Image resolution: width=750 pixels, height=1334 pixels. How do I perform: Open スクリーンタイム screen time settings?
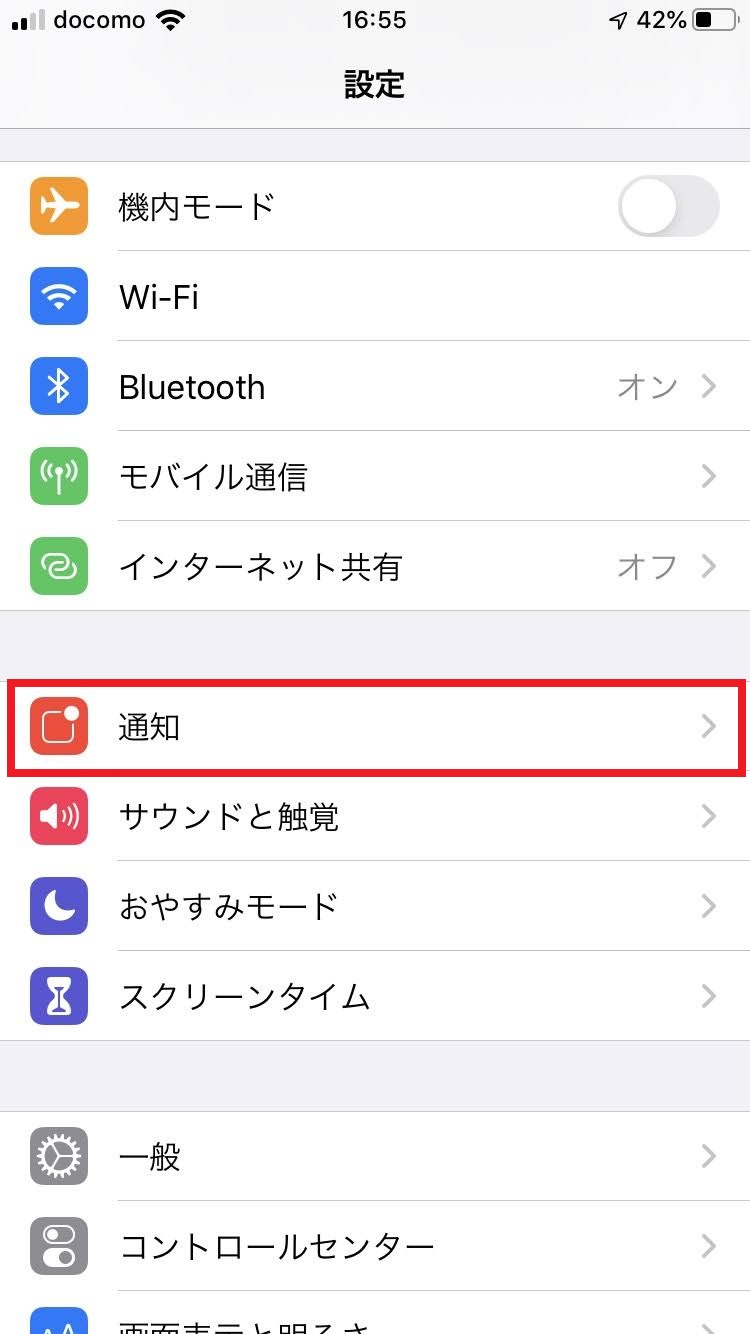point(375,996)
